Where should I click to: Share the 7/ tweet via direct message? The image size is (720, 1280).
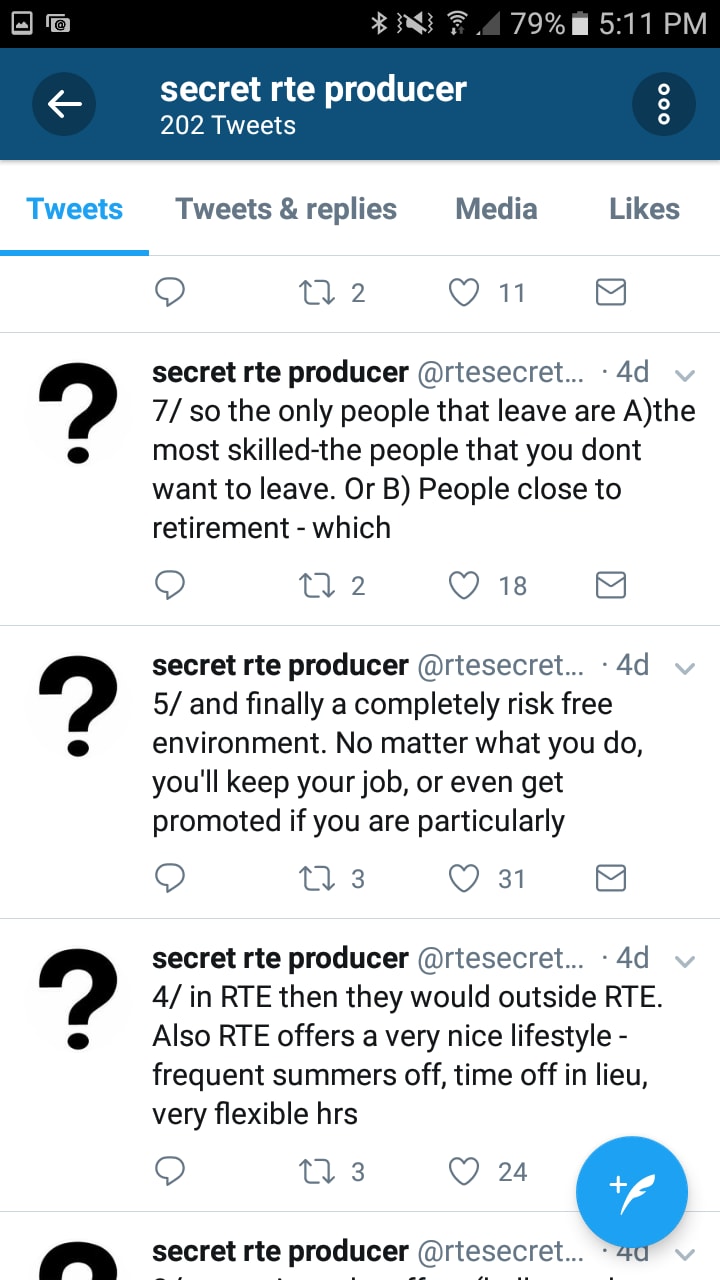[611, 585]
